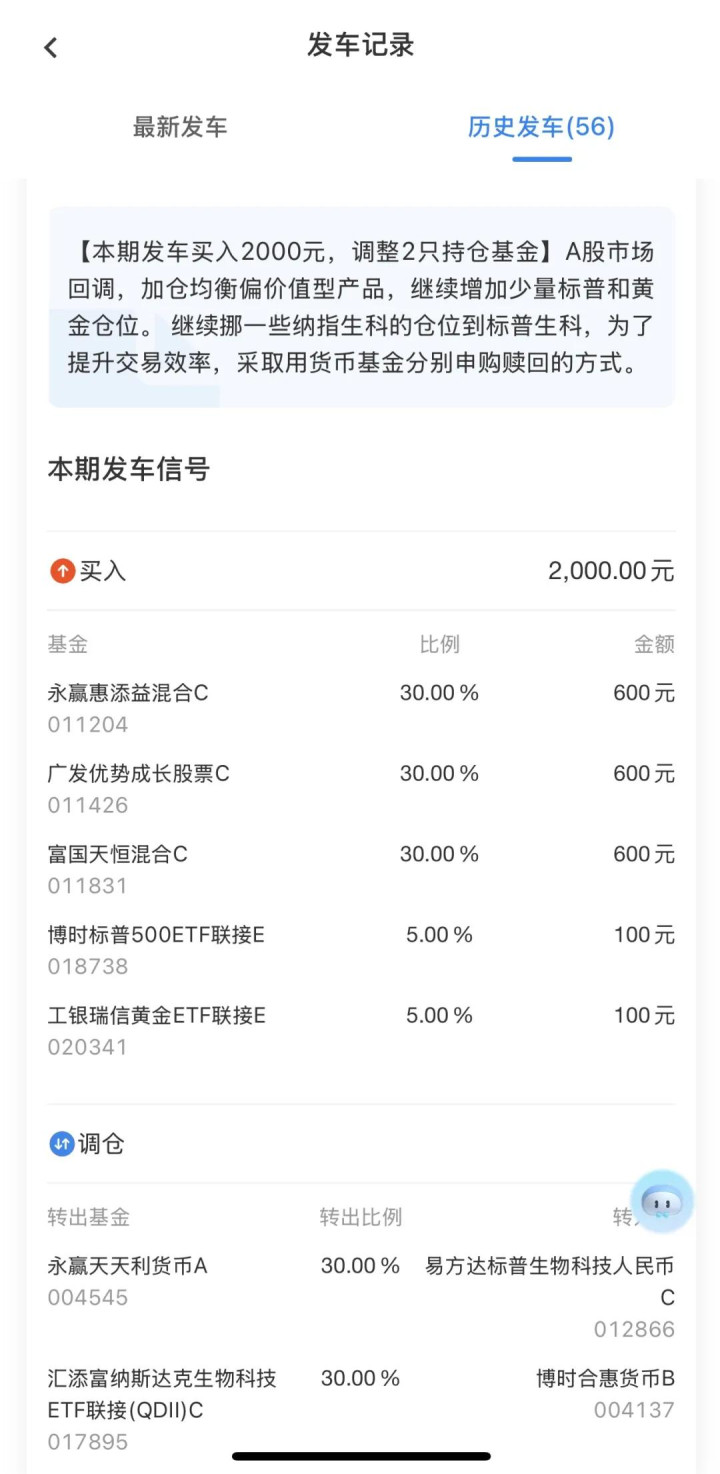Image resolution: width=720 pixels, height=1474 pixels.
Task: Open 永赢天天利货币A rebalancing row
Action: pos(361,1297)
